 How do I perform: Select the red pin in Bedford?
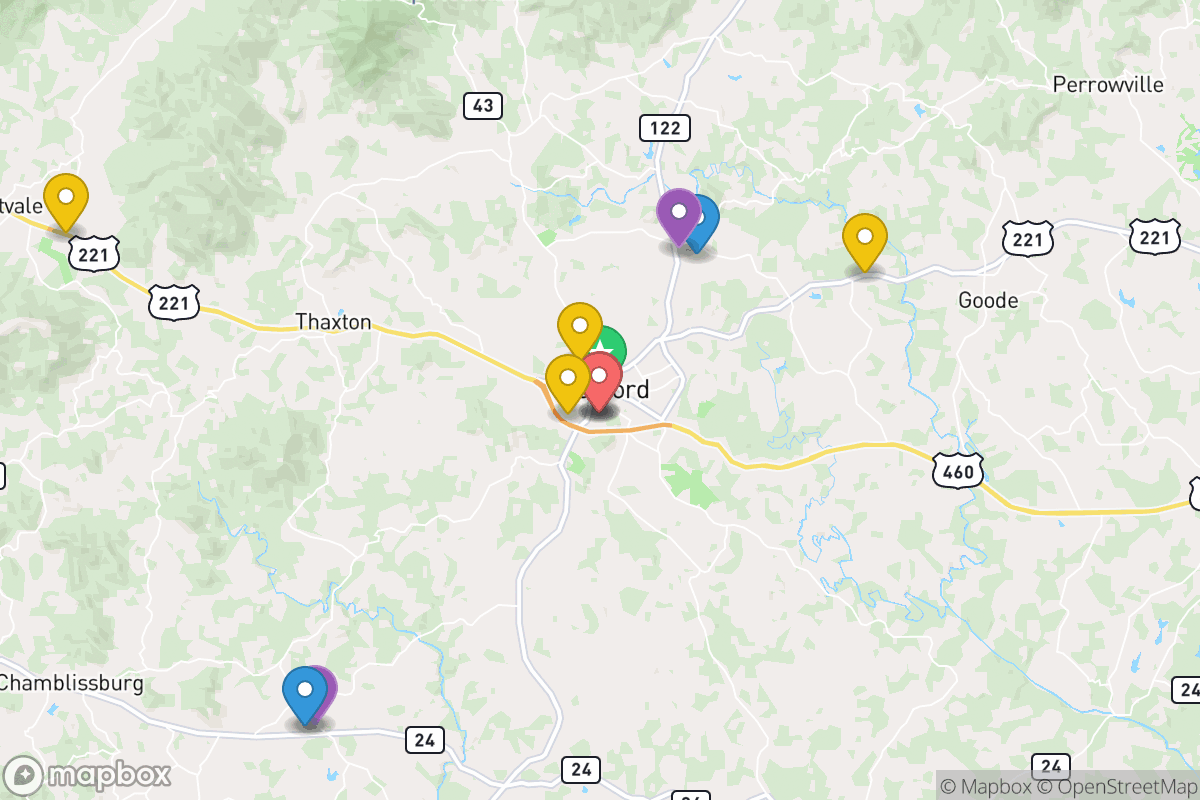coord(600,378)
